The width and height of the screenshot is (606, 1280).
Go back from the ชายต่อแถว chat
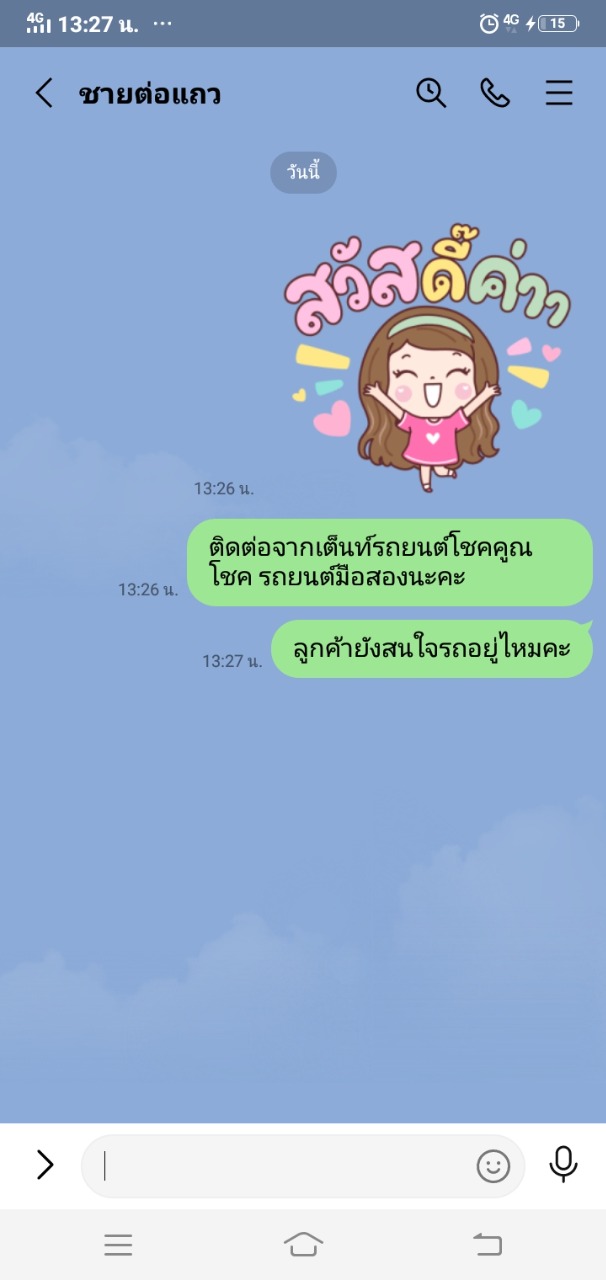(x=44, y=94)
